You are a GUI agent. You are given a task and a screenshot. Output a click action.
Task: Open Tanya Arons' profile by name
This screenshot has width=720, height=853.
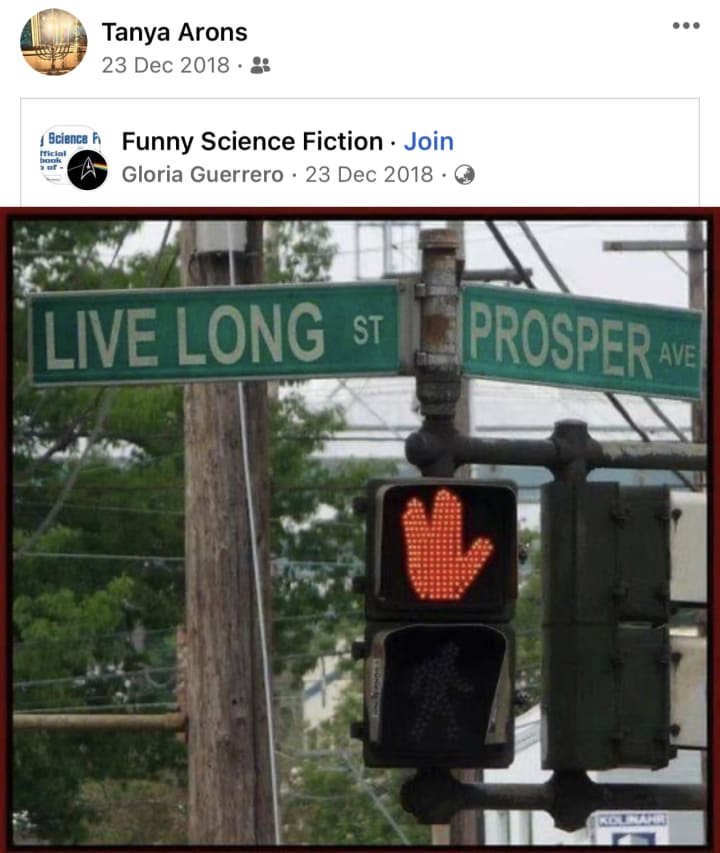pos(175,32)
